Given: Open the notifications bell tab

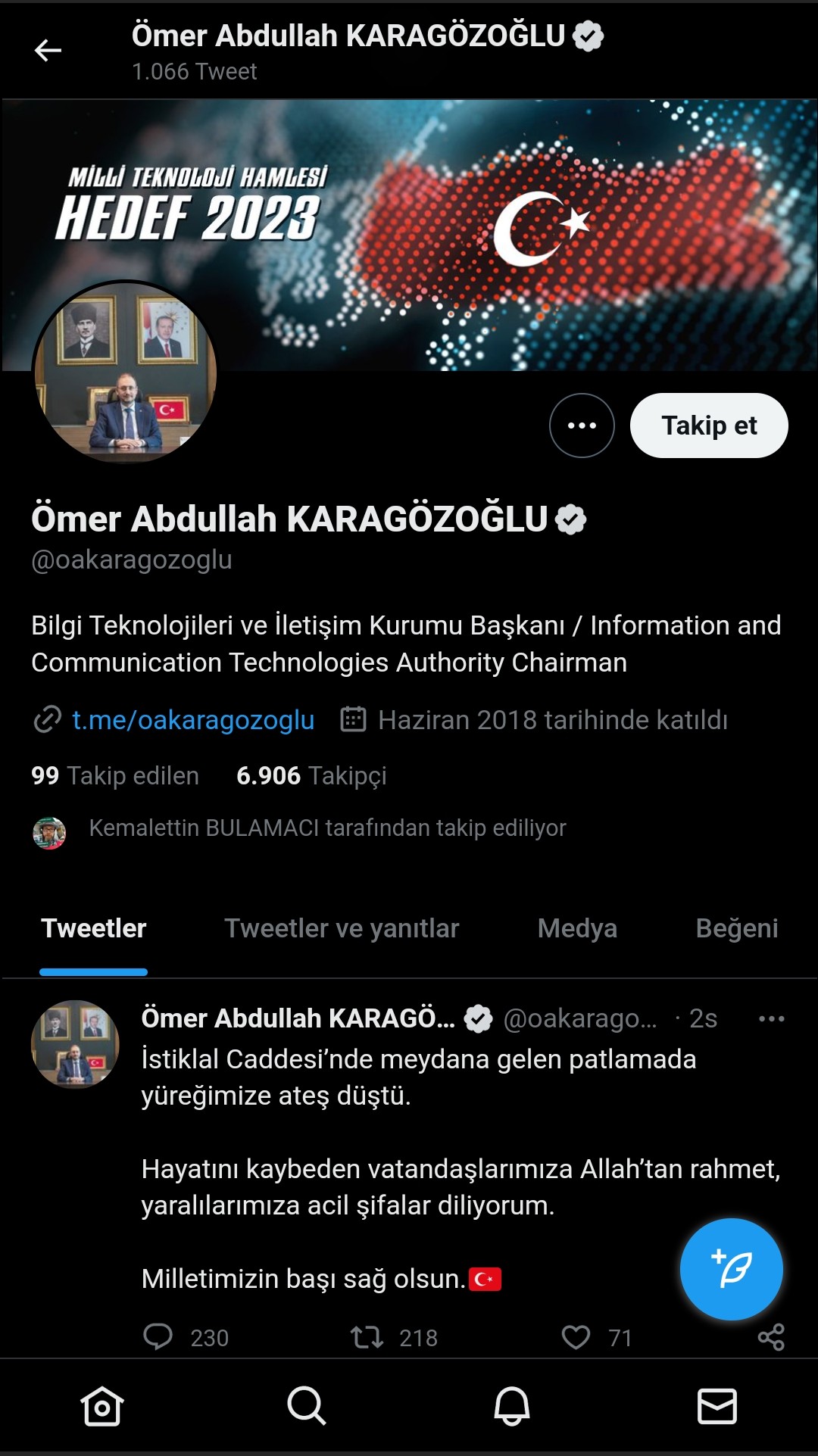Looking at the screenshot, I should [x=512, y=1407].
